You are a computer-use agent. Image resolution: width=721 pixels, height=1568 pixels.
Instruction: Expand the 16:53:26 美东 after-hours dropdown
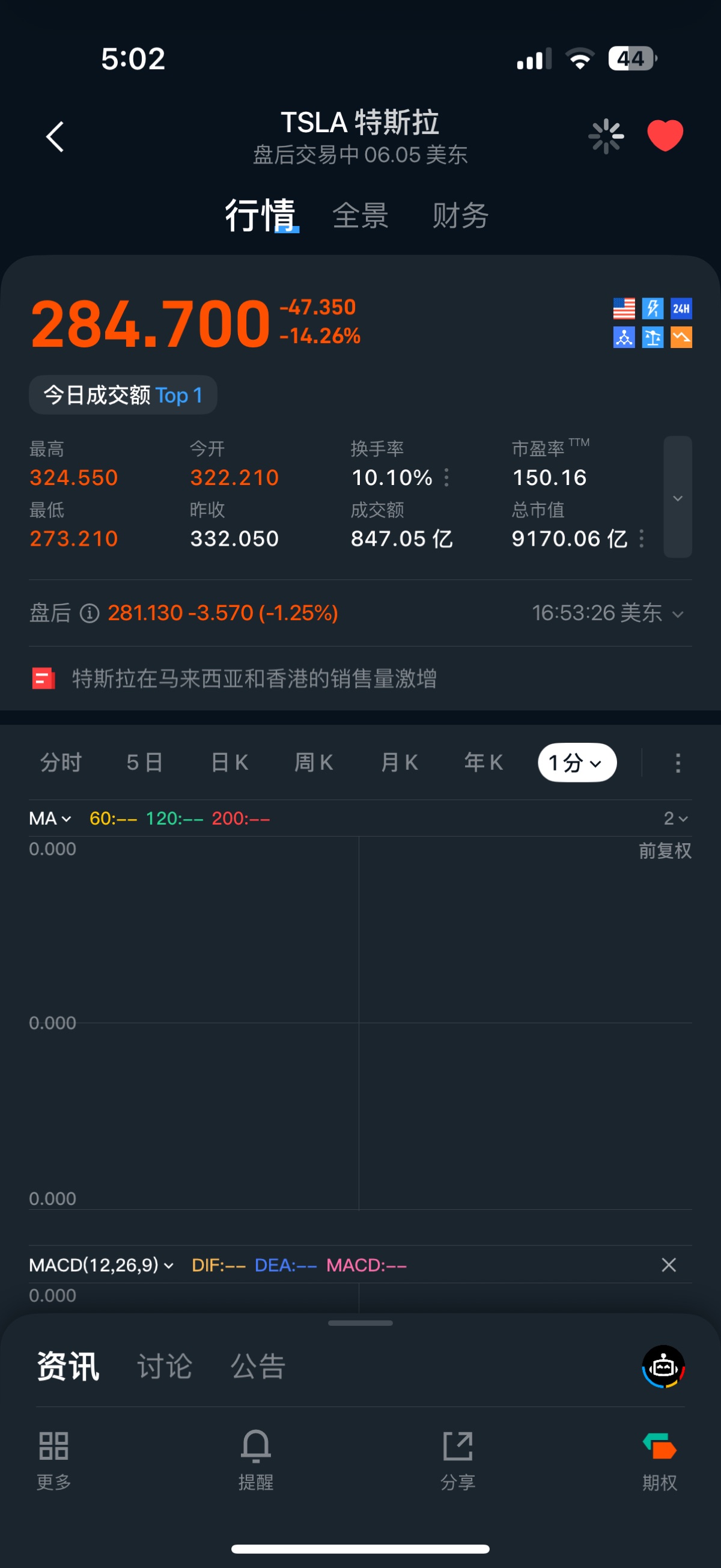pos(608,613)
